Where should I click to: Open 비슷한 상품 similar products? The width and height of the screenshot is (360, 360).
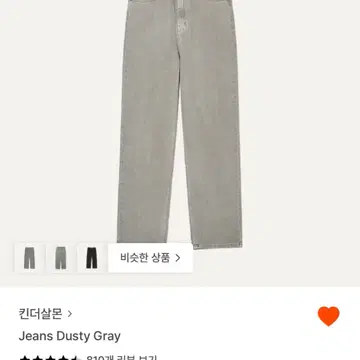(150, 258)
